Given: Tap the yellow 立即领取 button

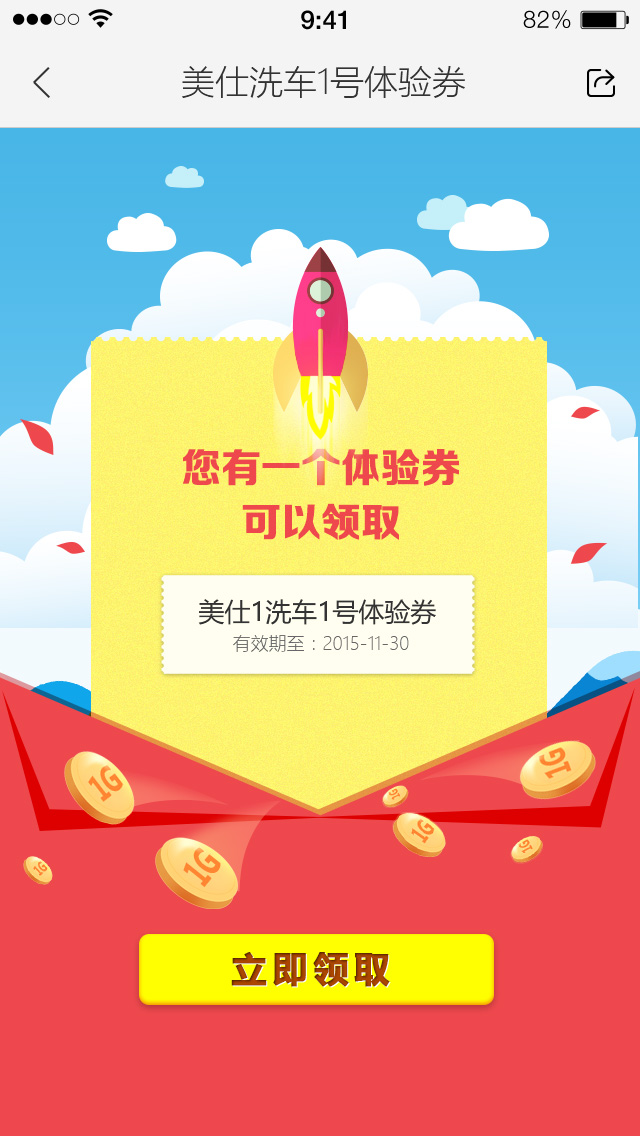Looking at the screenshot, I should point(316,969).
